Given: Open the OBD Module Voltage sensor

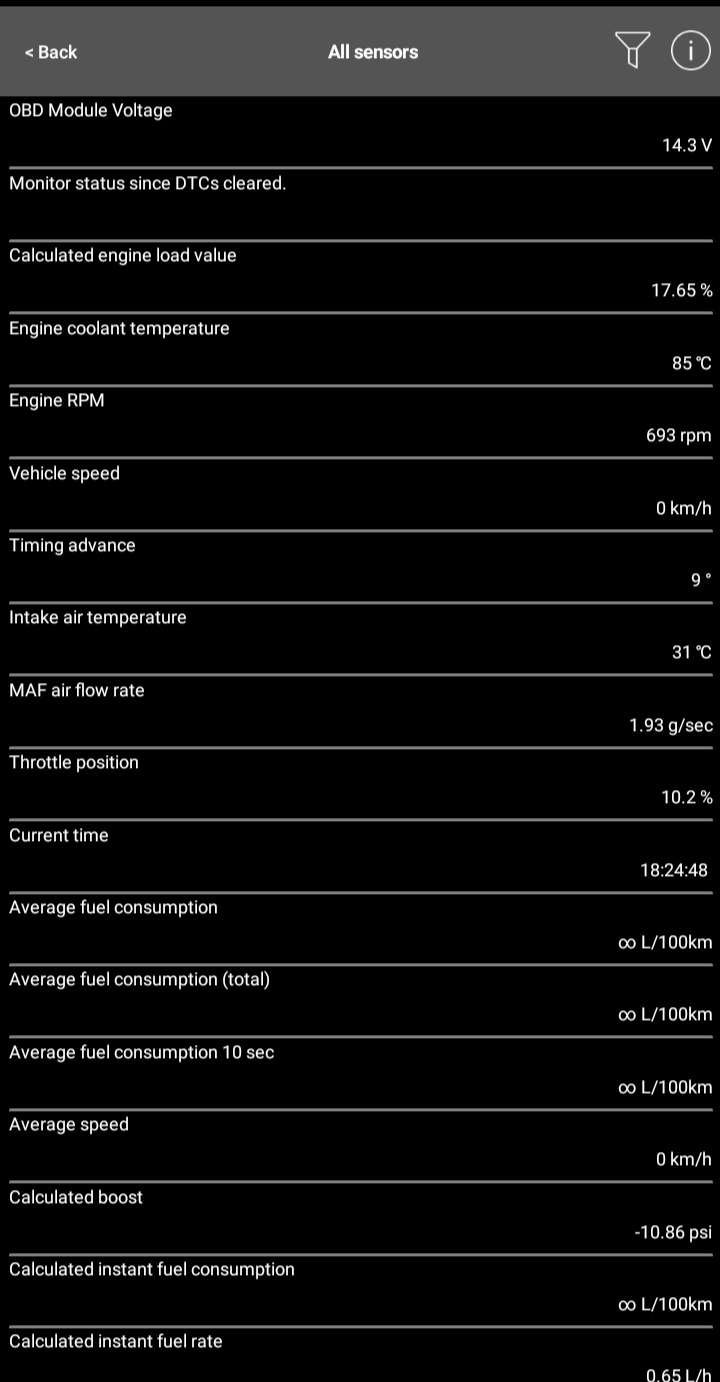Looking at the screenshot, I should (x=360, y=132).
